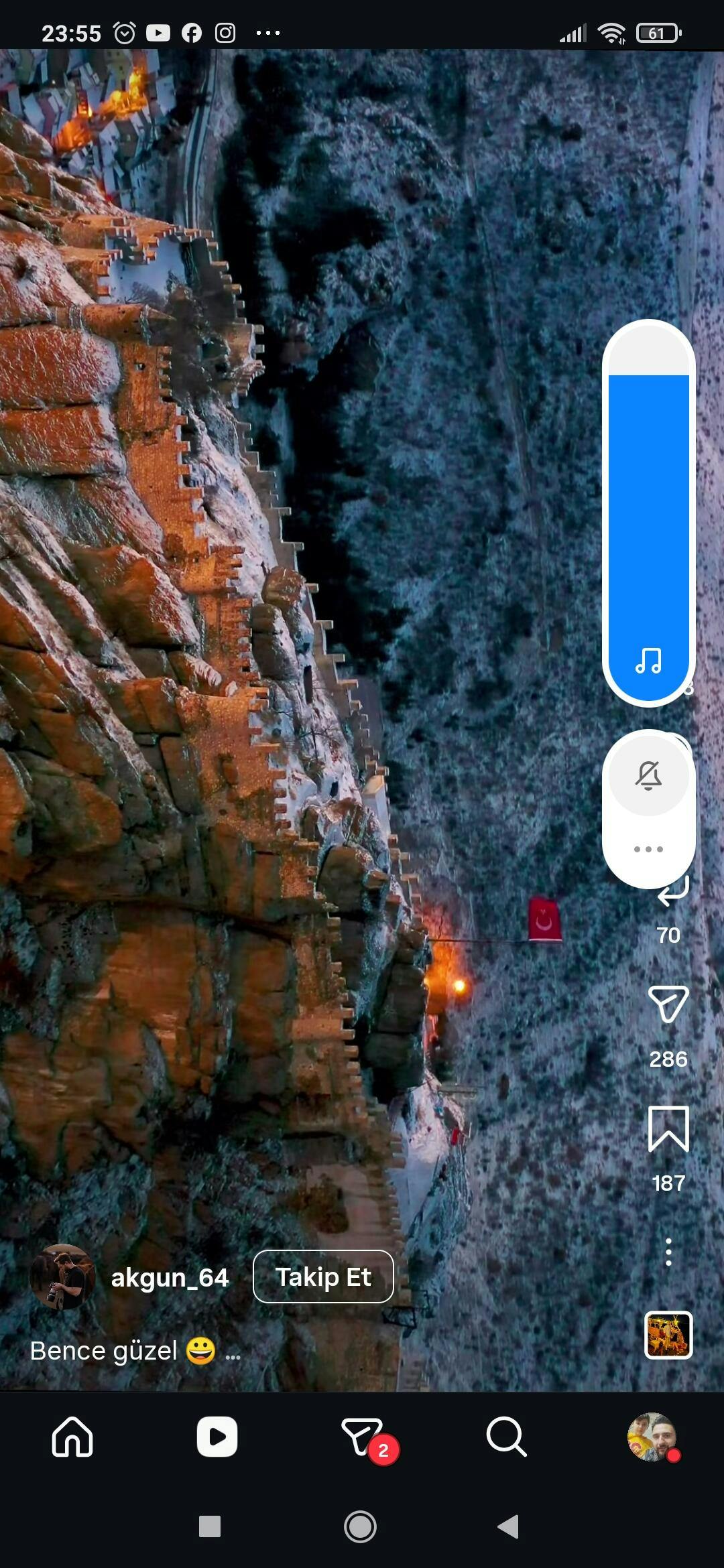Go to my profile tab
Viewport: 724px width, 1568px height.
click(x=652, y=1436)
